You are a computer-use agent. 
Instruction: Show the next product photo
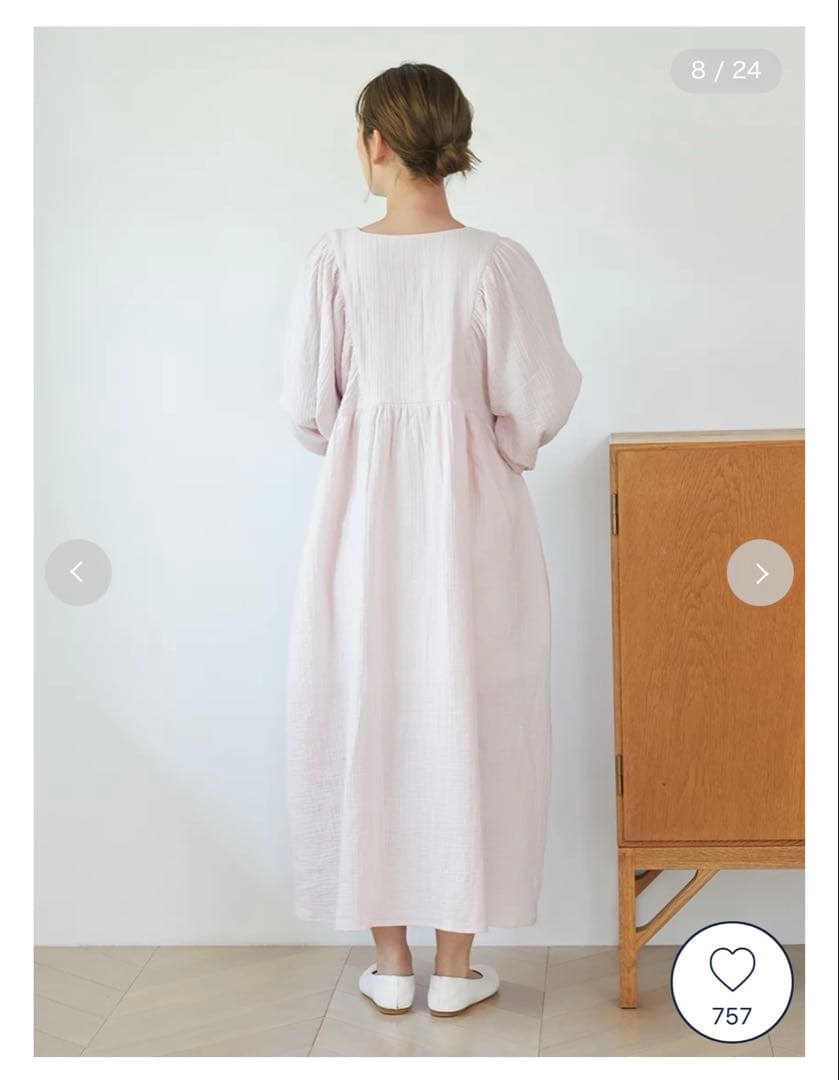coord(760,573)
